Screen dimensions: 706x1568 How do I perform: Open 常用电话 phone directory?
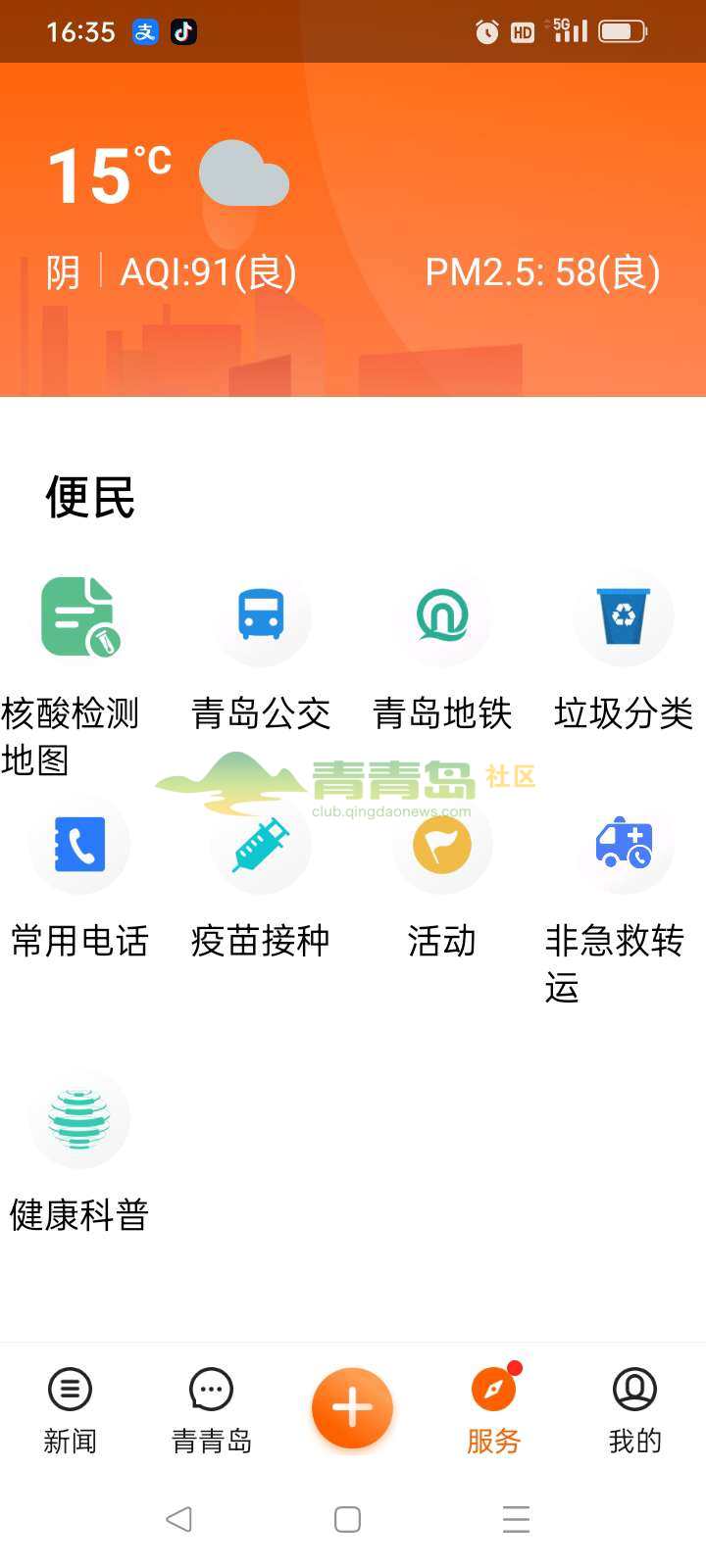78,845
